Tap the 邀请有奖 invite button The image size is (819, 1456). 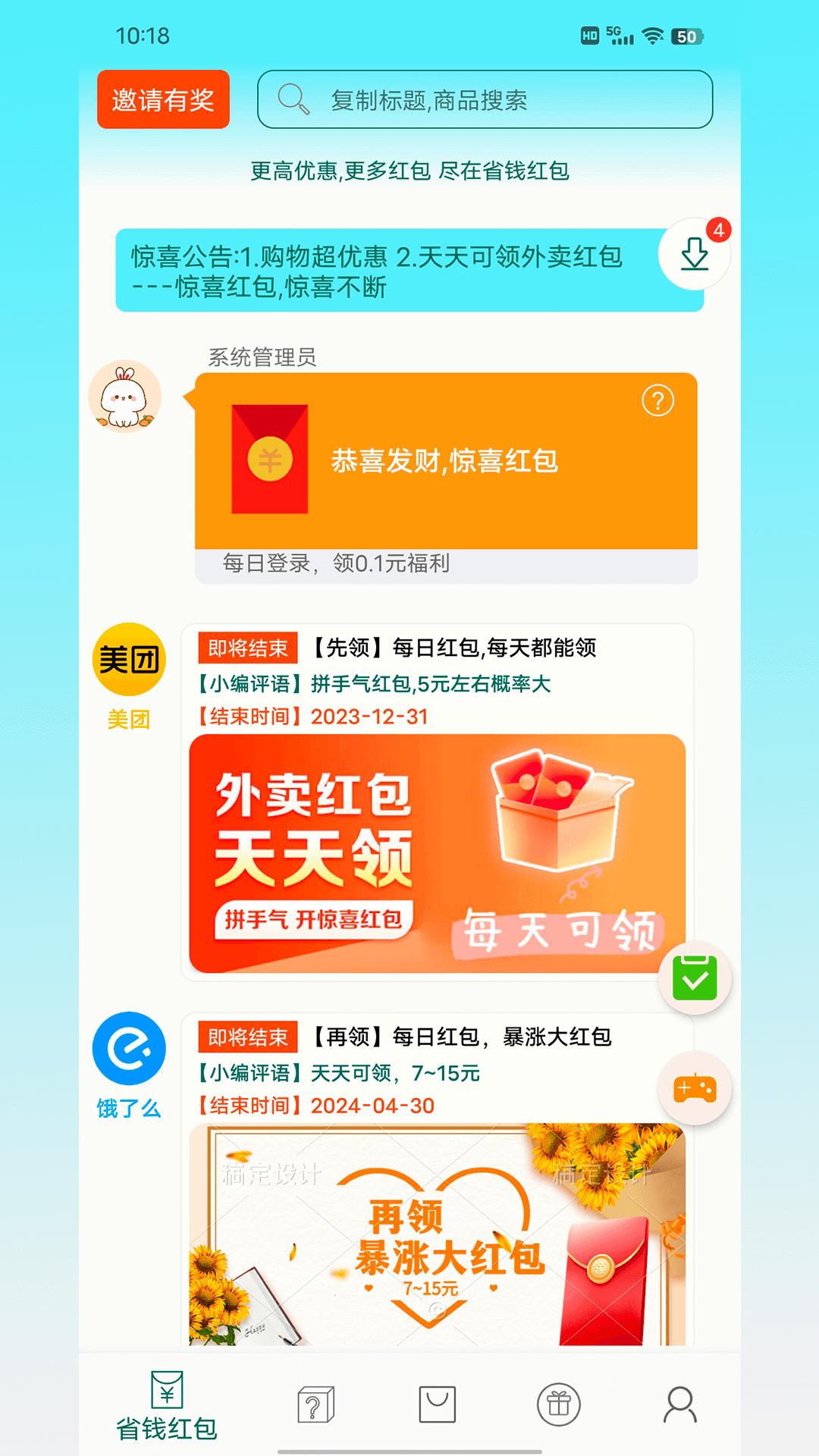163,99
